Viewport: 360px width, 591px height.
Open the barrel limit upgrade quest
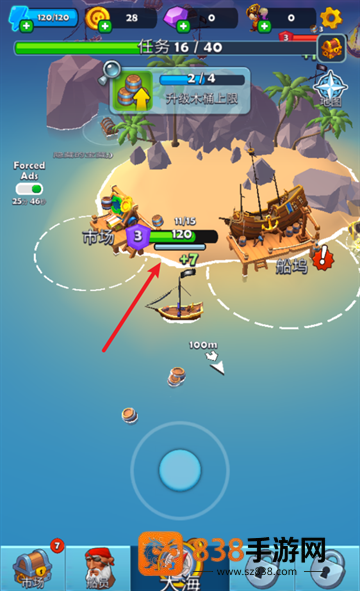[180, 91]
